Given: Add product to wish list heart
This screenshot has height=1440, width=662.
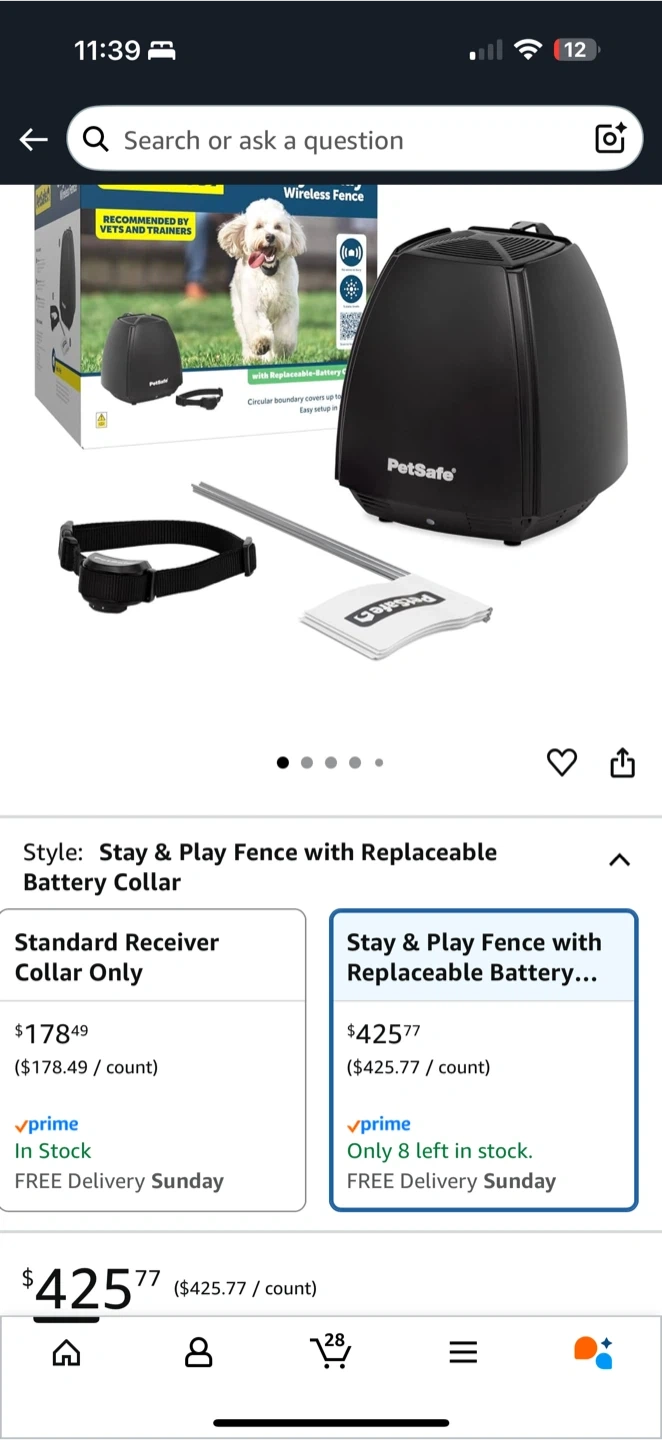Looking at the screenshot, I should point(562,763).
